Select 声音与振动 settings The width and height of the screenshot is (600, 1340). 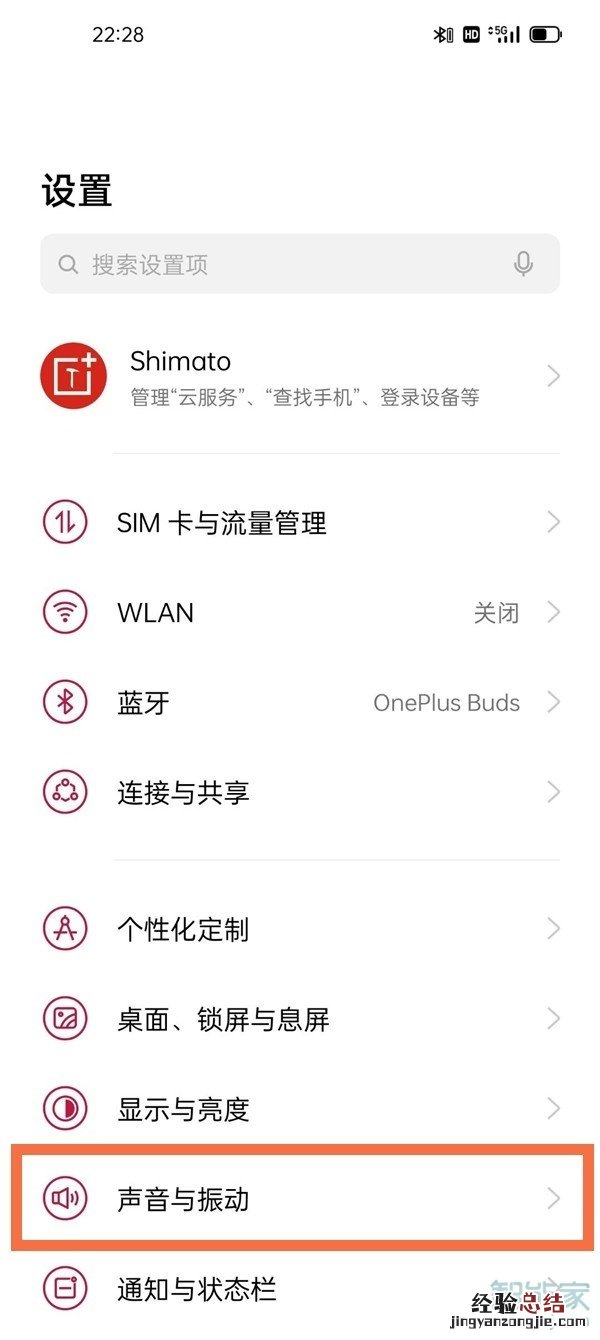point(300,1198)
